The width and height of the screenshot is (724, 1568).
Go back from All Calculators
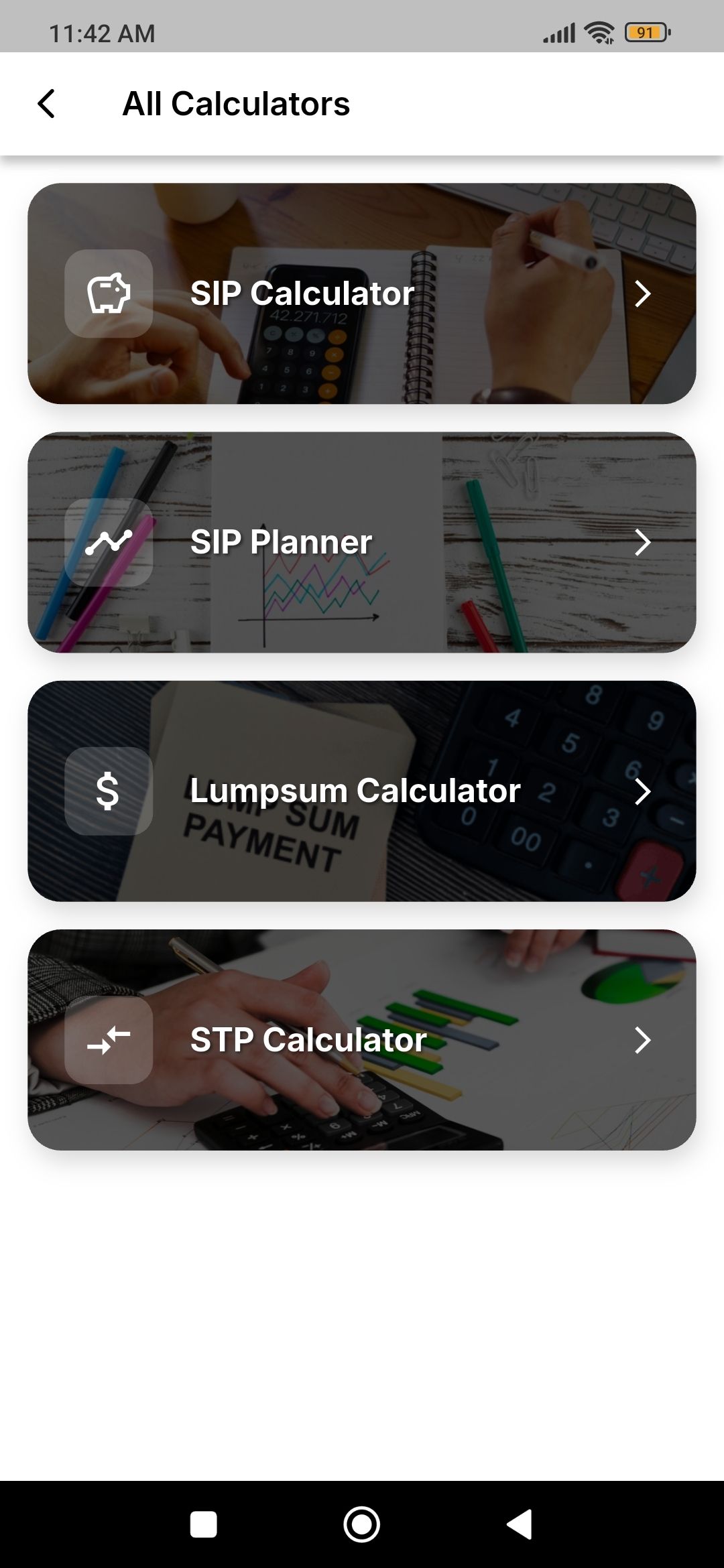(x=46, y=104)
